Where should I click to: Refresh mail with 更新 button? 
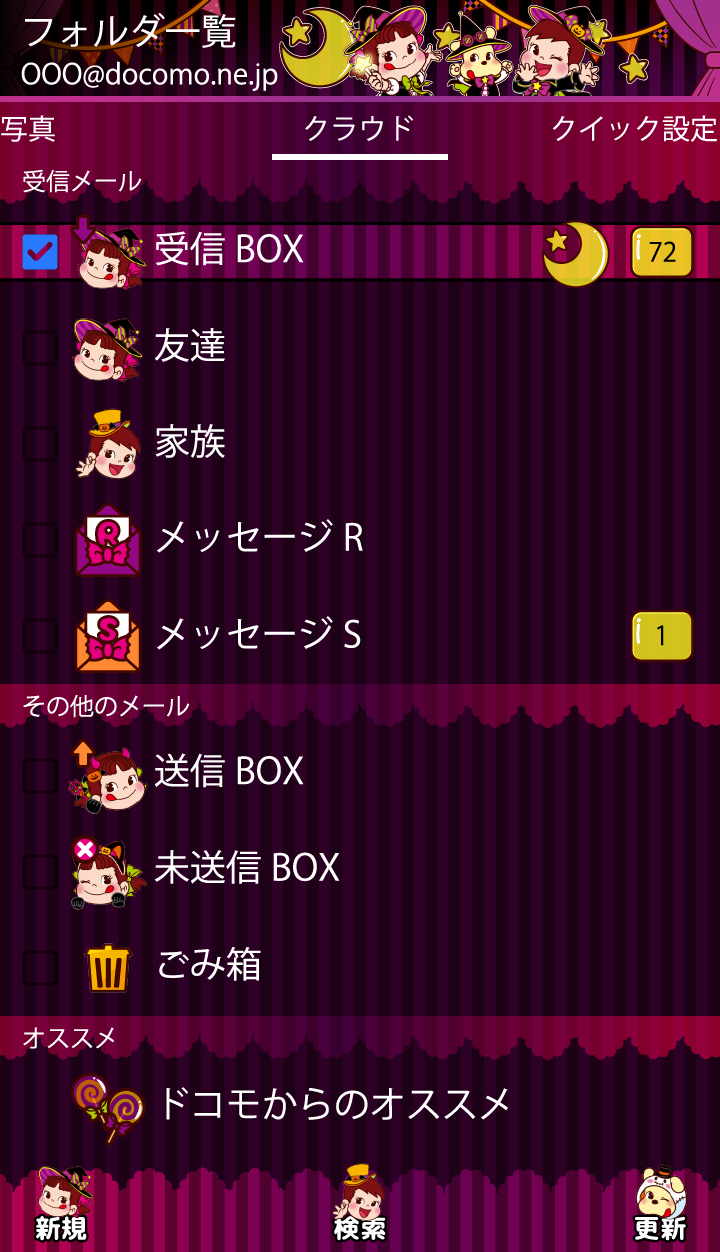tap(660, 1205)
